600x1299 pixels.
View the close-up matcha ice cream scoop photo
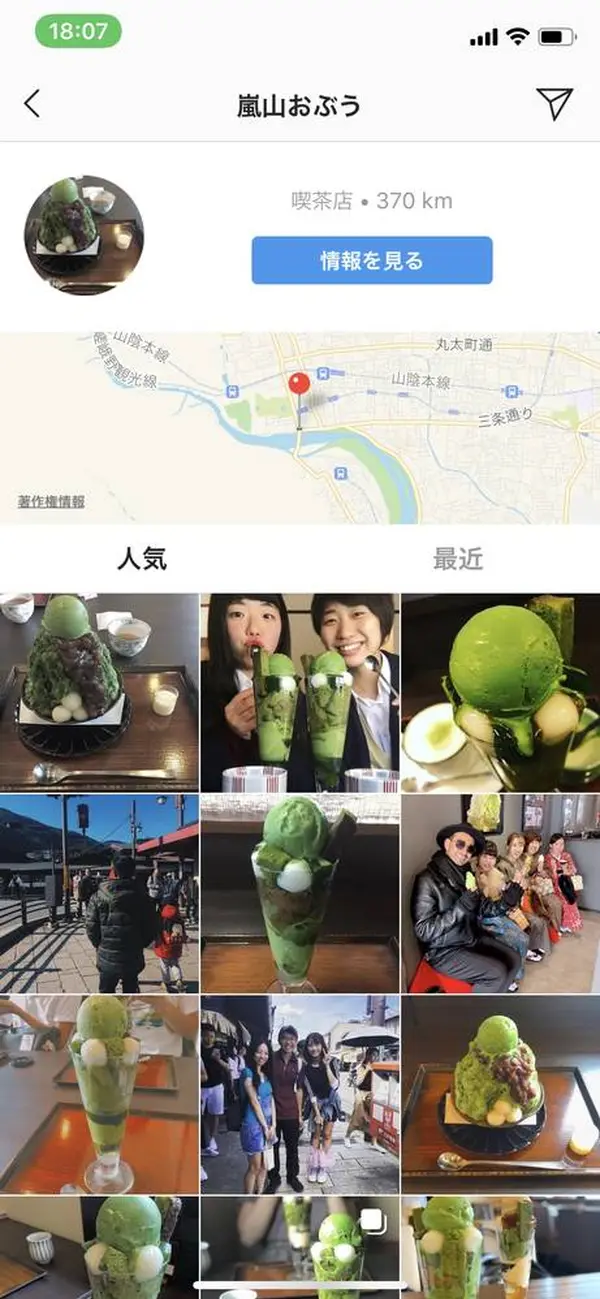(x=501, y=692)
